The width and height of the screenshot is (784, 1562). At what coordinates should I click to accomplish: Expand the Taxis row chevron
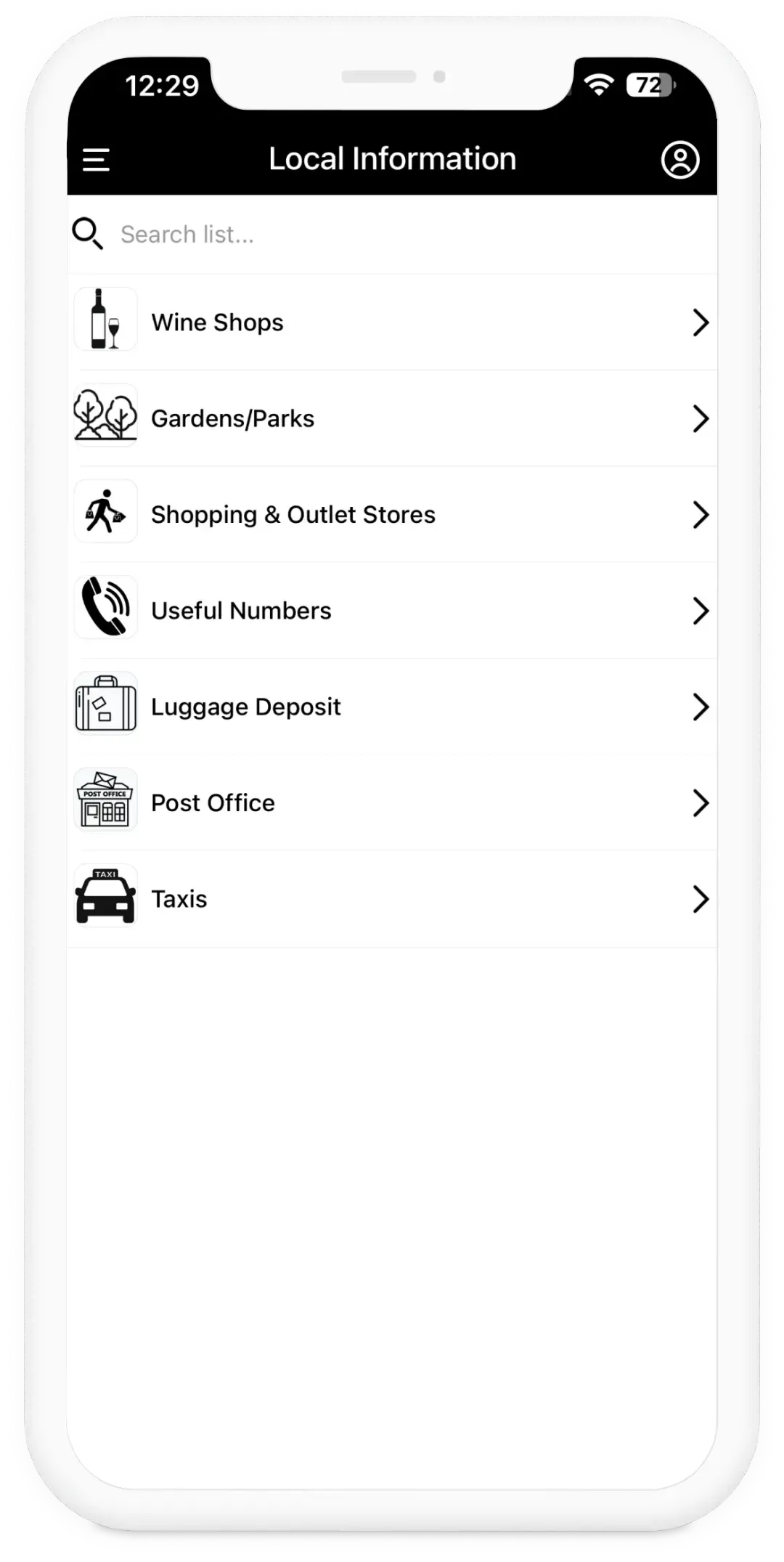[x=700, y=899]
